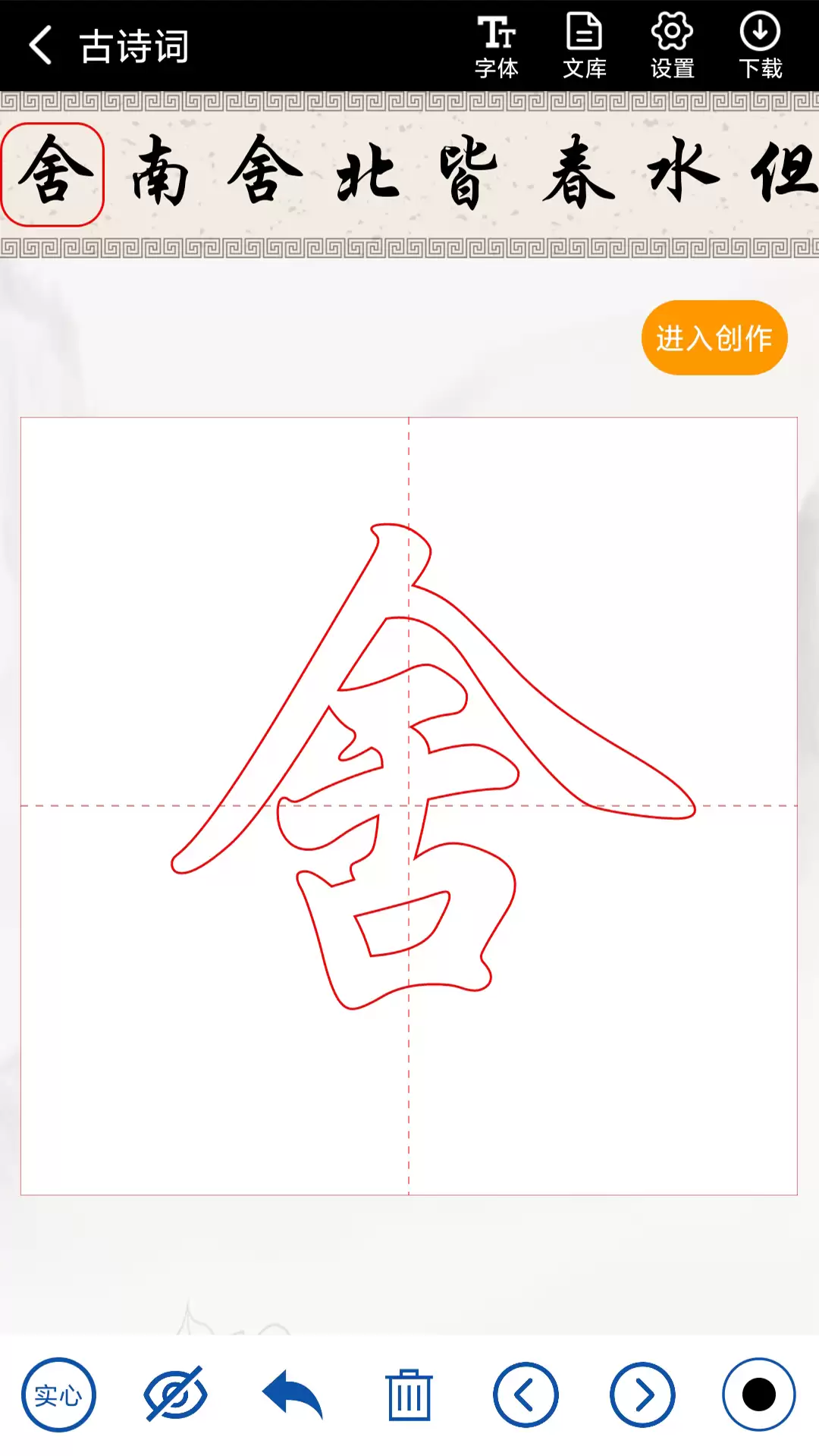Select the character 水 in the strip
The image size is (819, 1456).
[x=682, y=171]
